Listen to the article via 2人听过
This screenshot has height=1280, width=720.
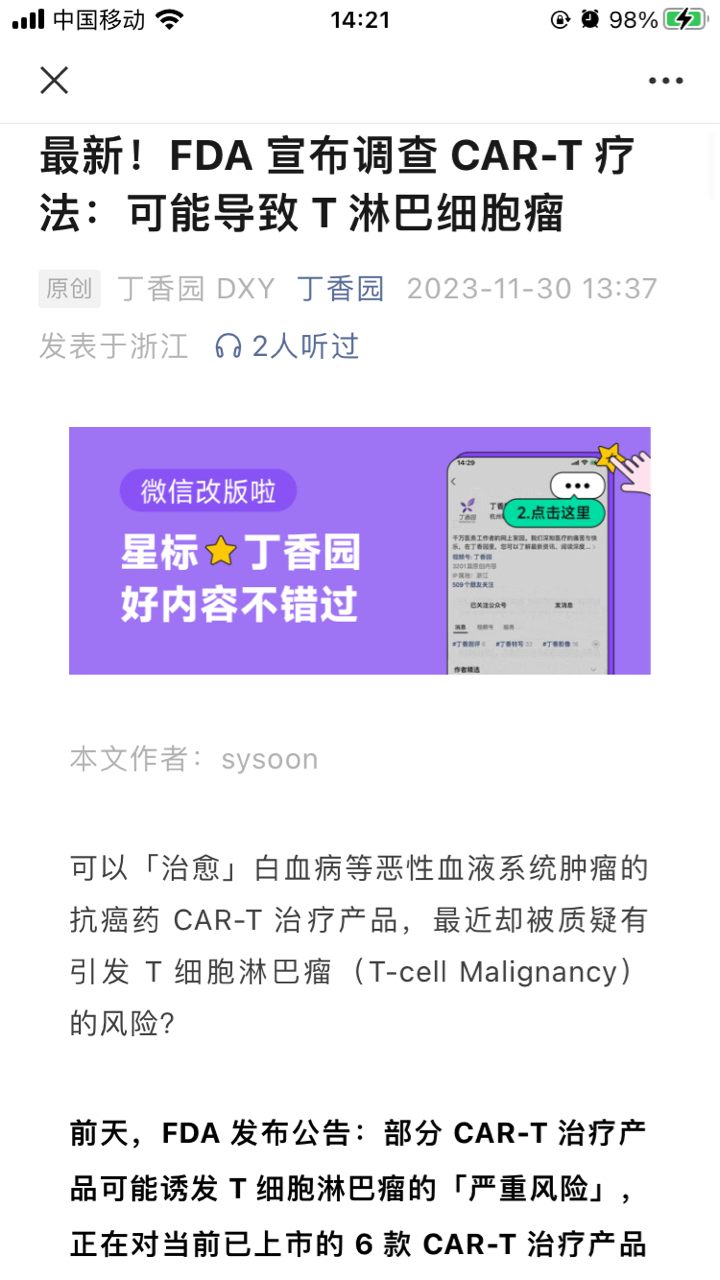287,347
